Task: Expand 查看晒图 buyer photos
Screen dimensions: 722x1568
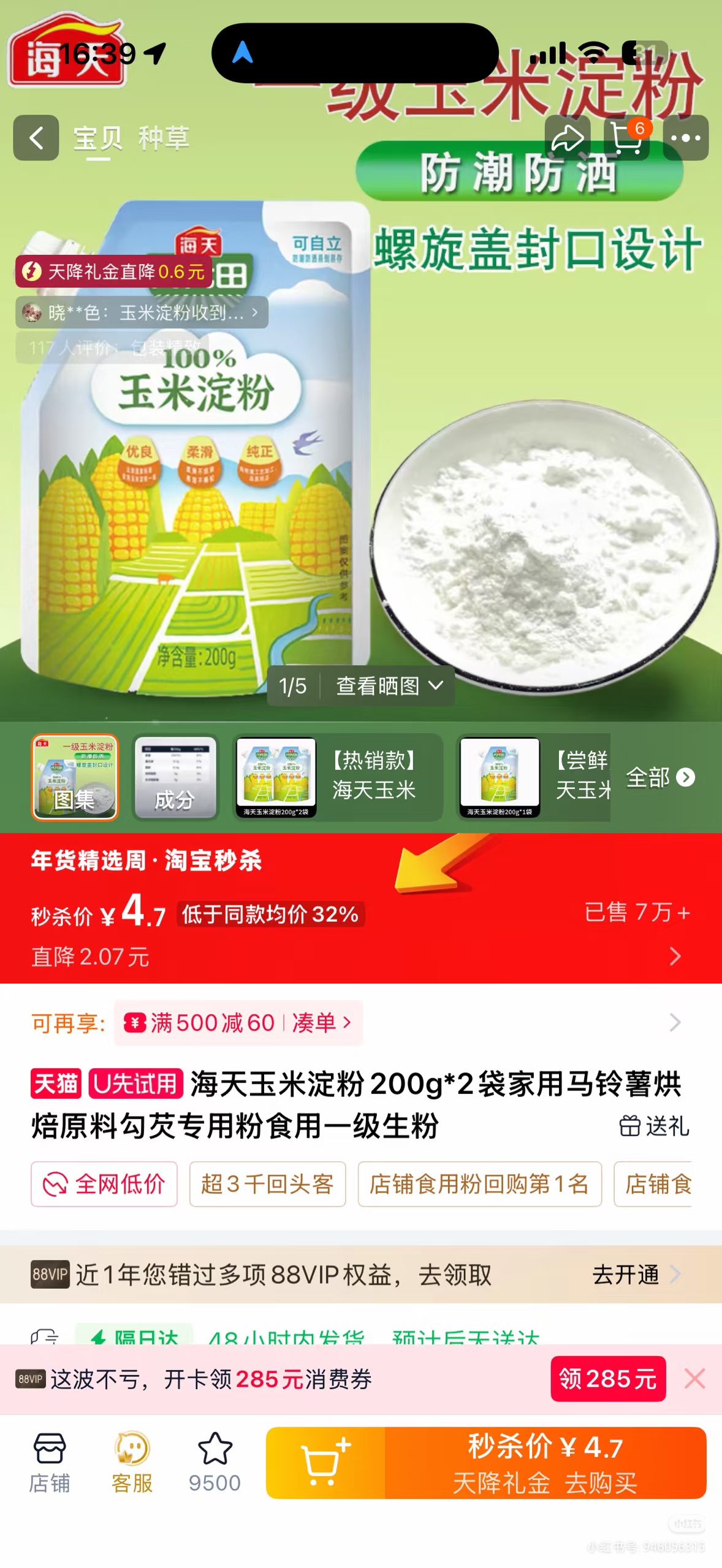Action: [x=389, y=686]
